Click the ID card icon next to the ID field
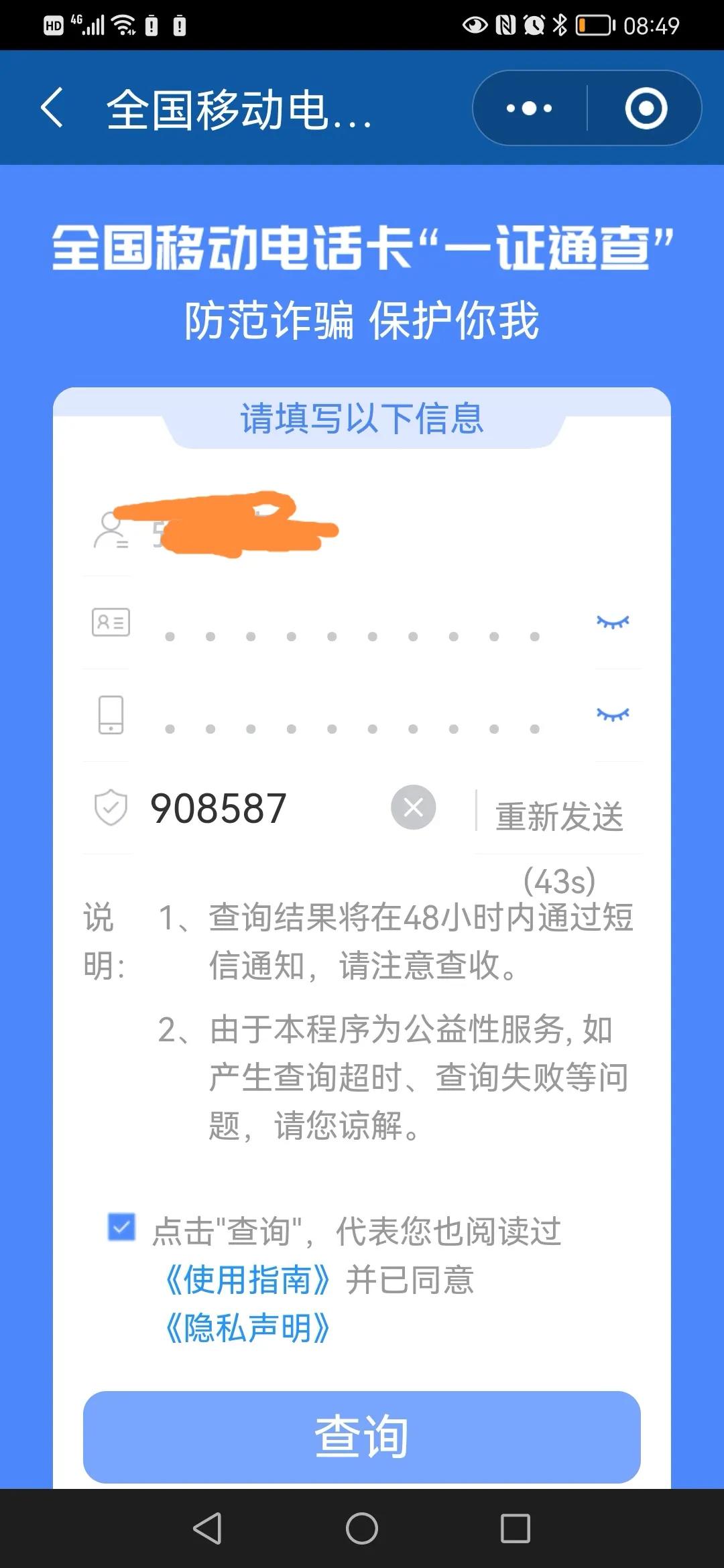Screen dimensions: 724x1568 click(109, 623)
